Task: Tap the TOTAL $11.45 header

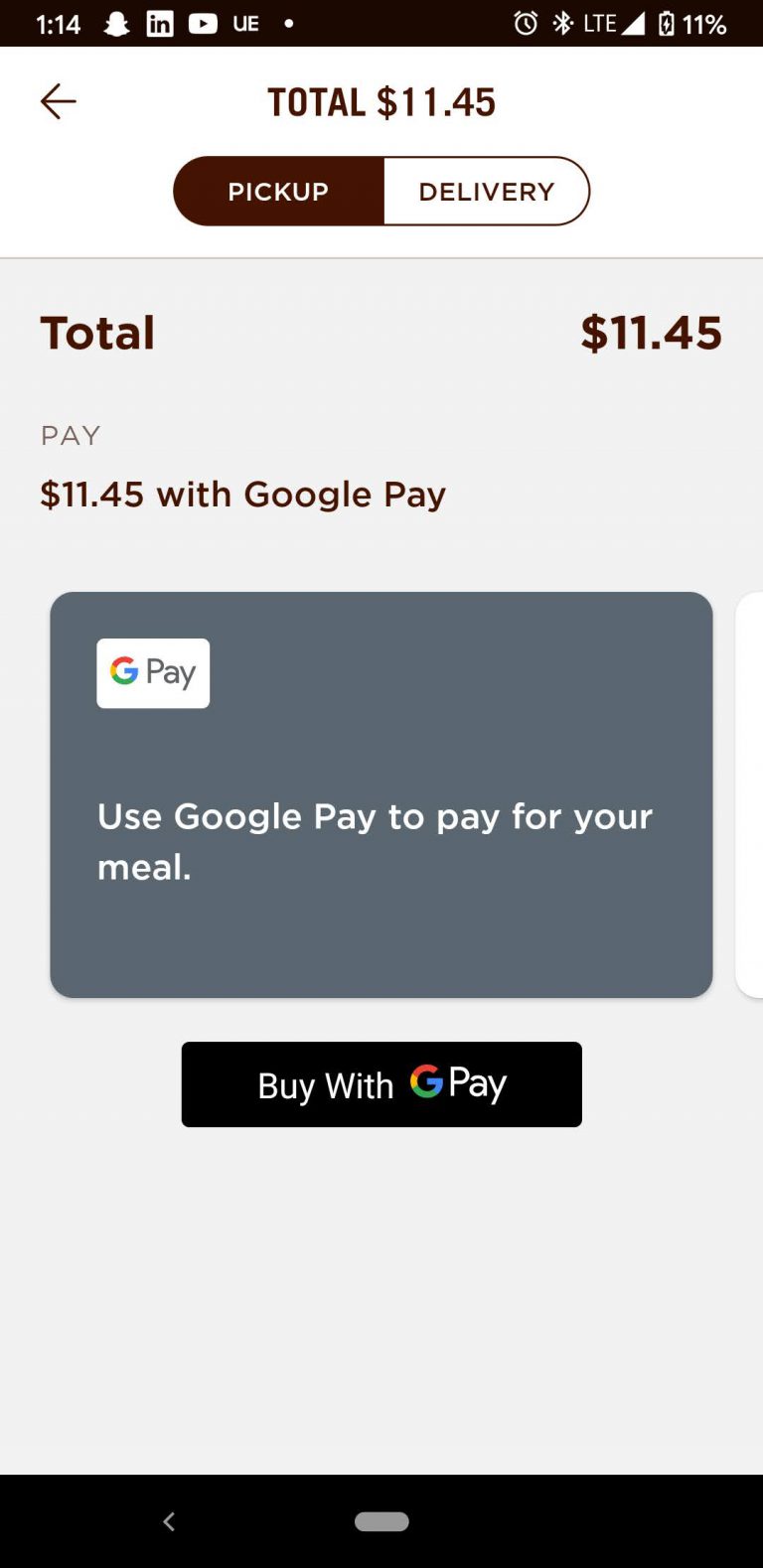Action: [x=381, y=101]
